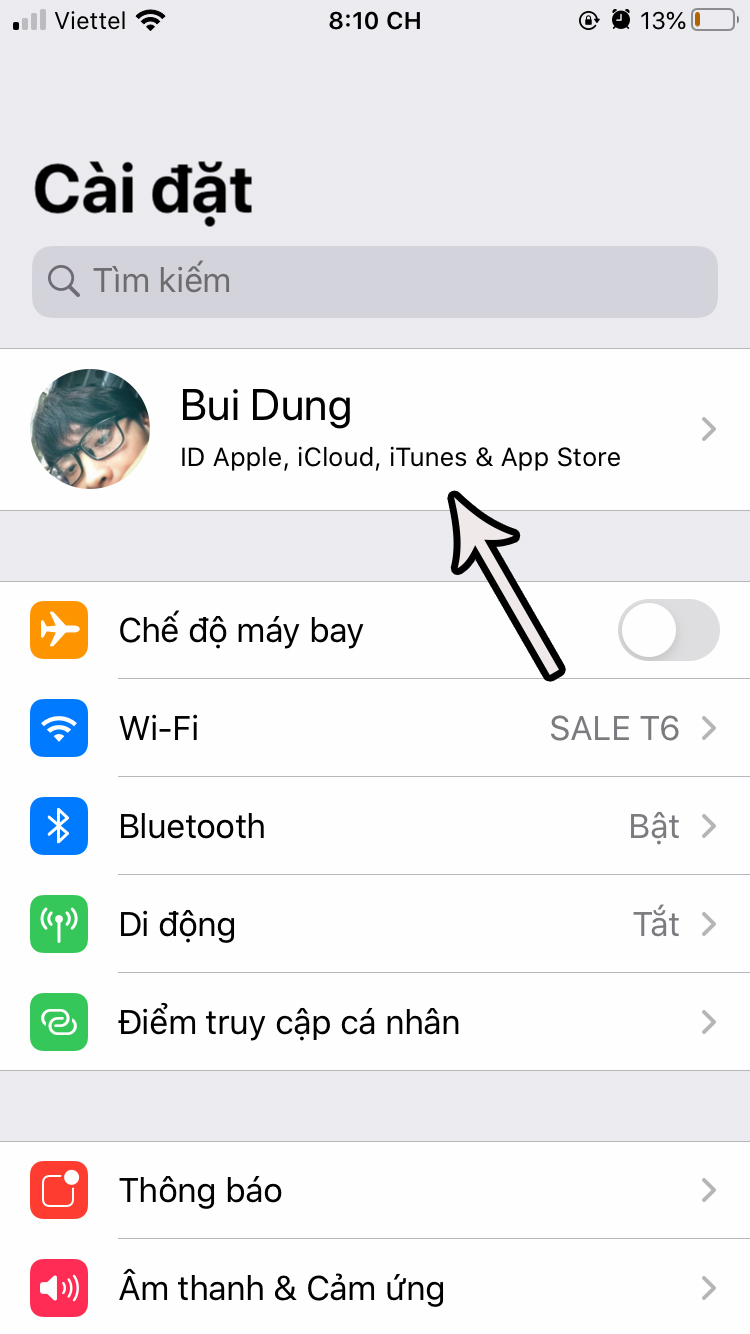Open Bluetooth settings
The width and height of the screenshot is (750, 1334).
point(374,826)
